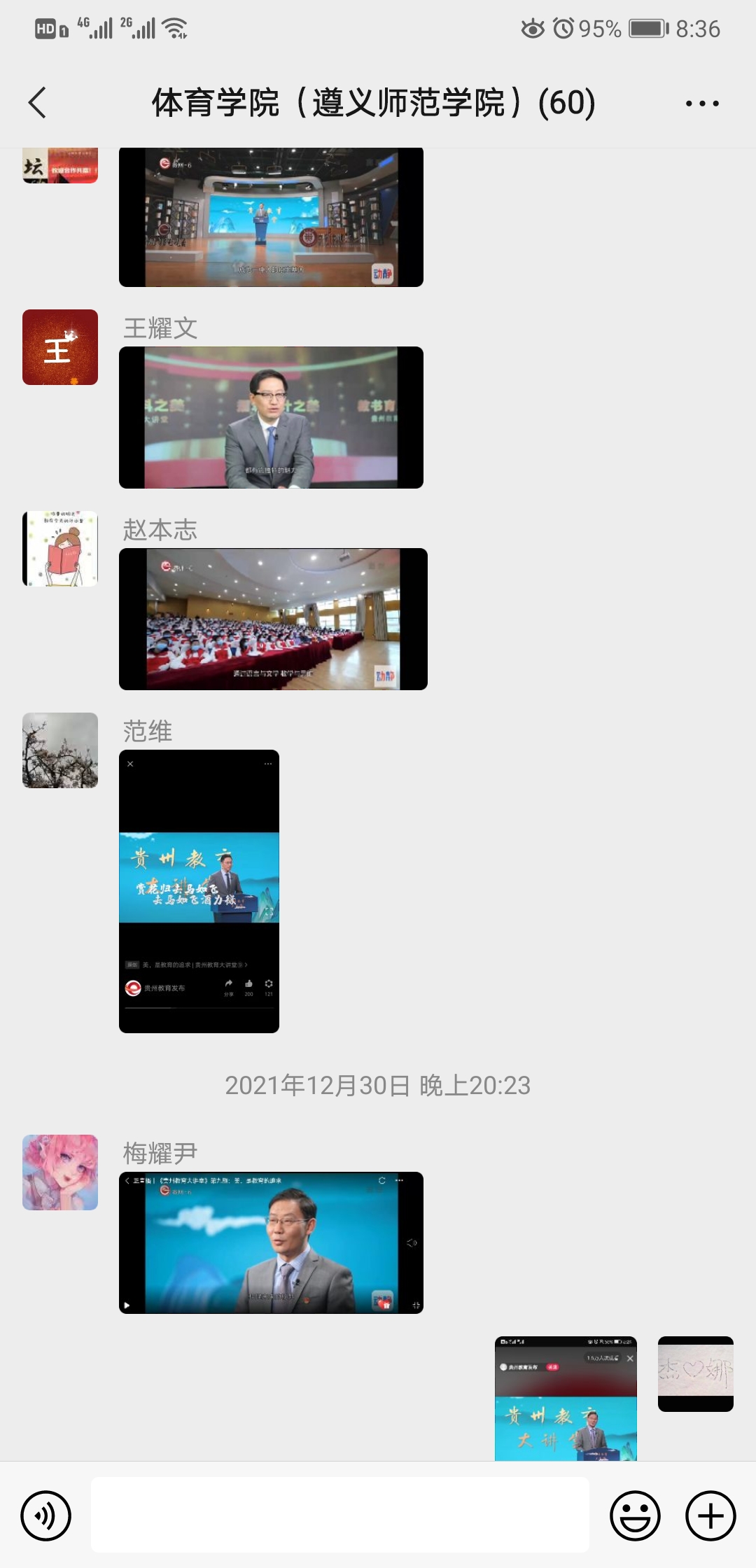Open the image sent by 梅耀尹

(271, 1242)
